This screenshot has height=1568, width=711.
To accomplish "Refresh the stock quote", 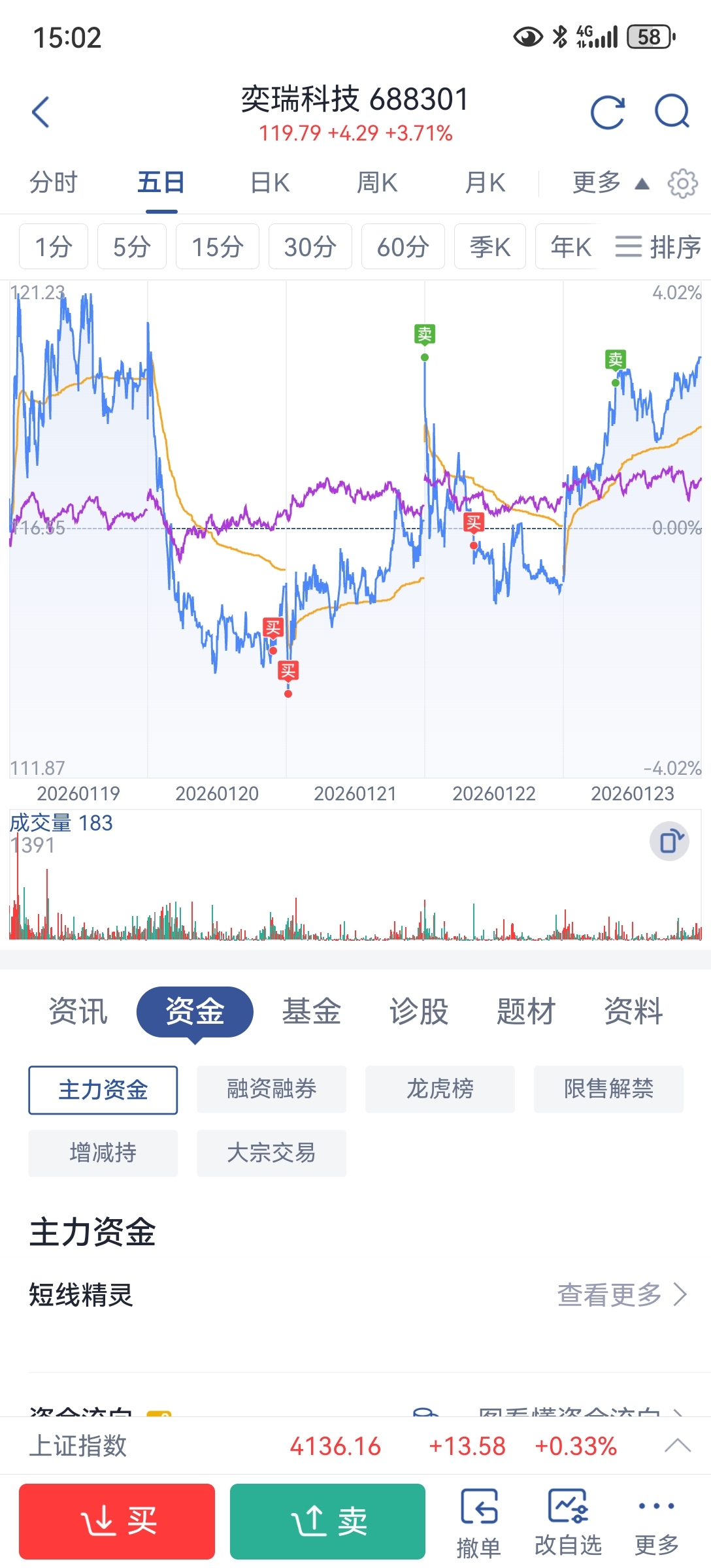I will click(607, 112).
